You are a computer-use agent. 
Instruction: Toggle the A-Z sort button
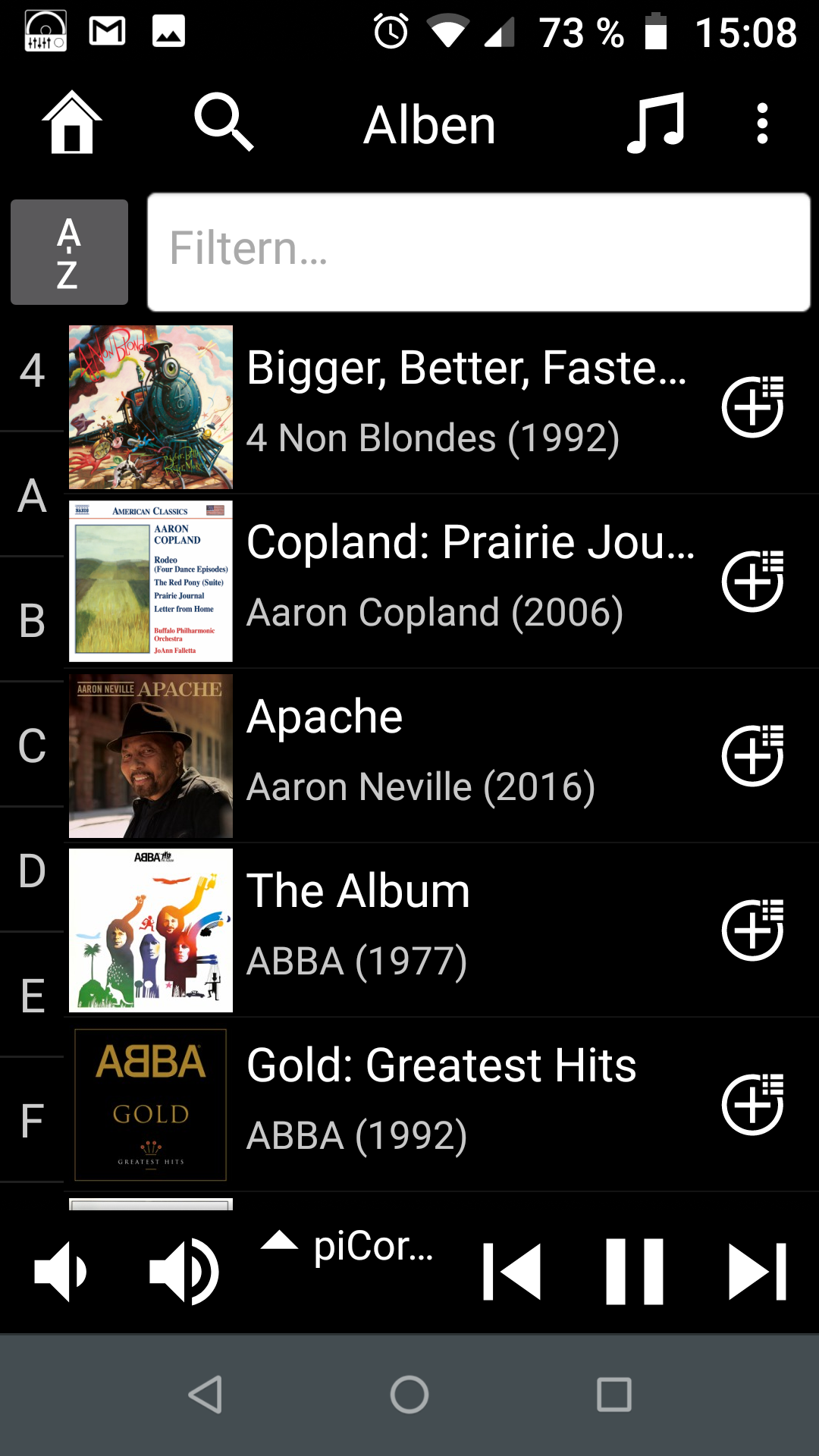coord(69,252)
